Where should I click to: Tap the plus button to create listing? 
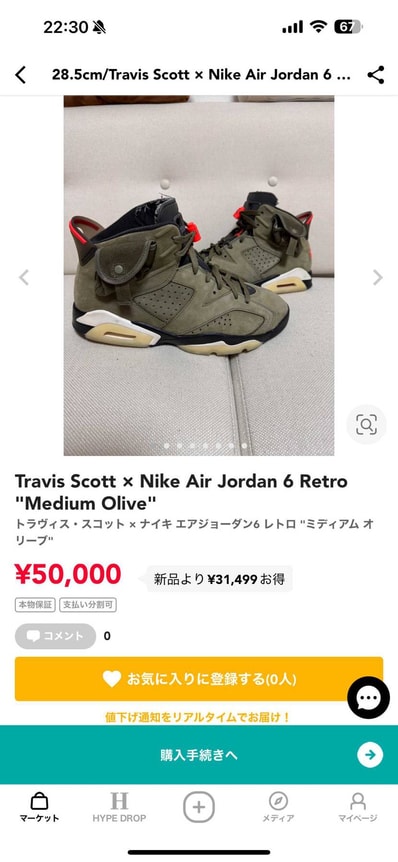click(x=199, y=807)
